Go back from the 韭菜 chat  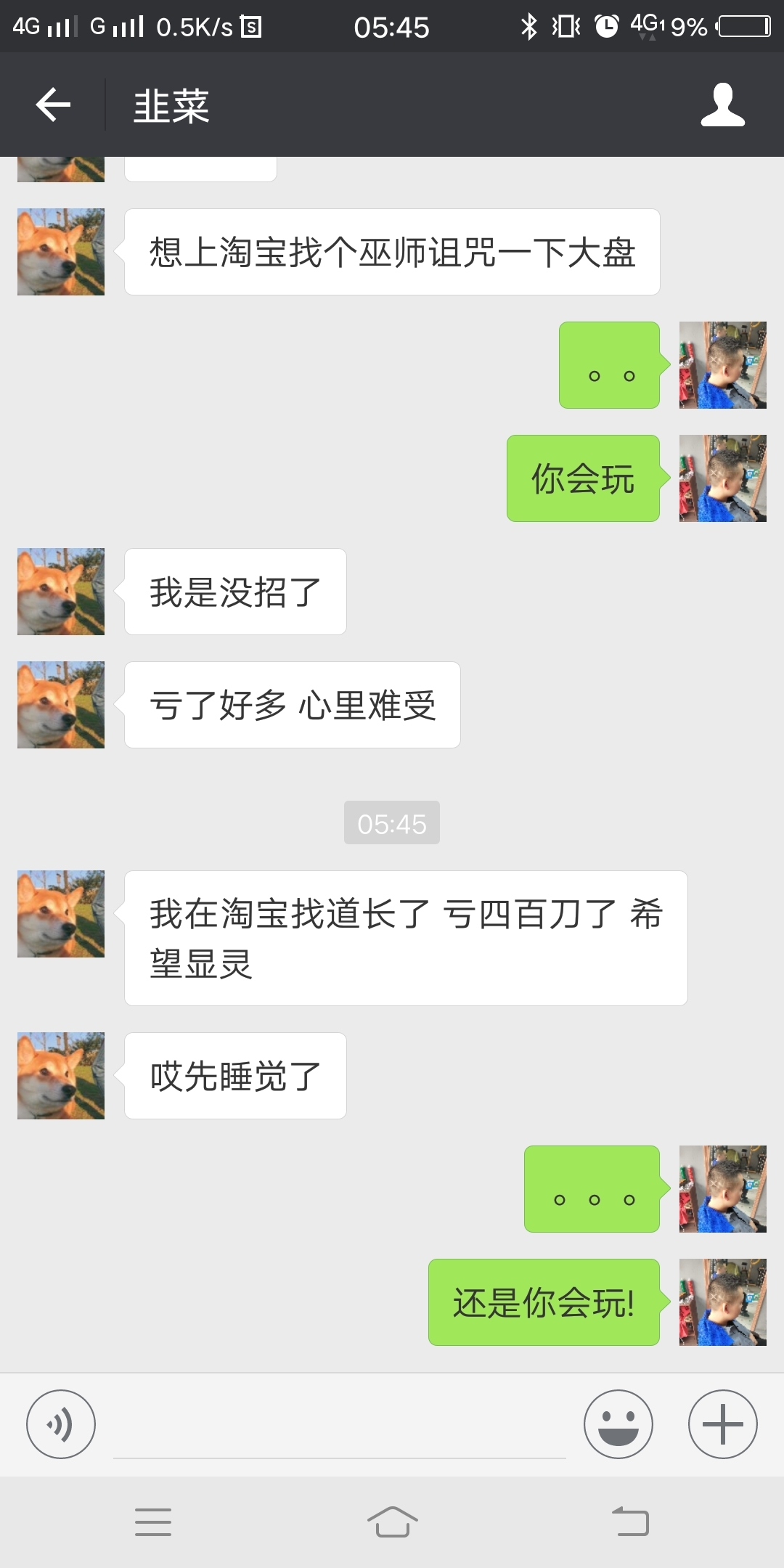[53, 105]
